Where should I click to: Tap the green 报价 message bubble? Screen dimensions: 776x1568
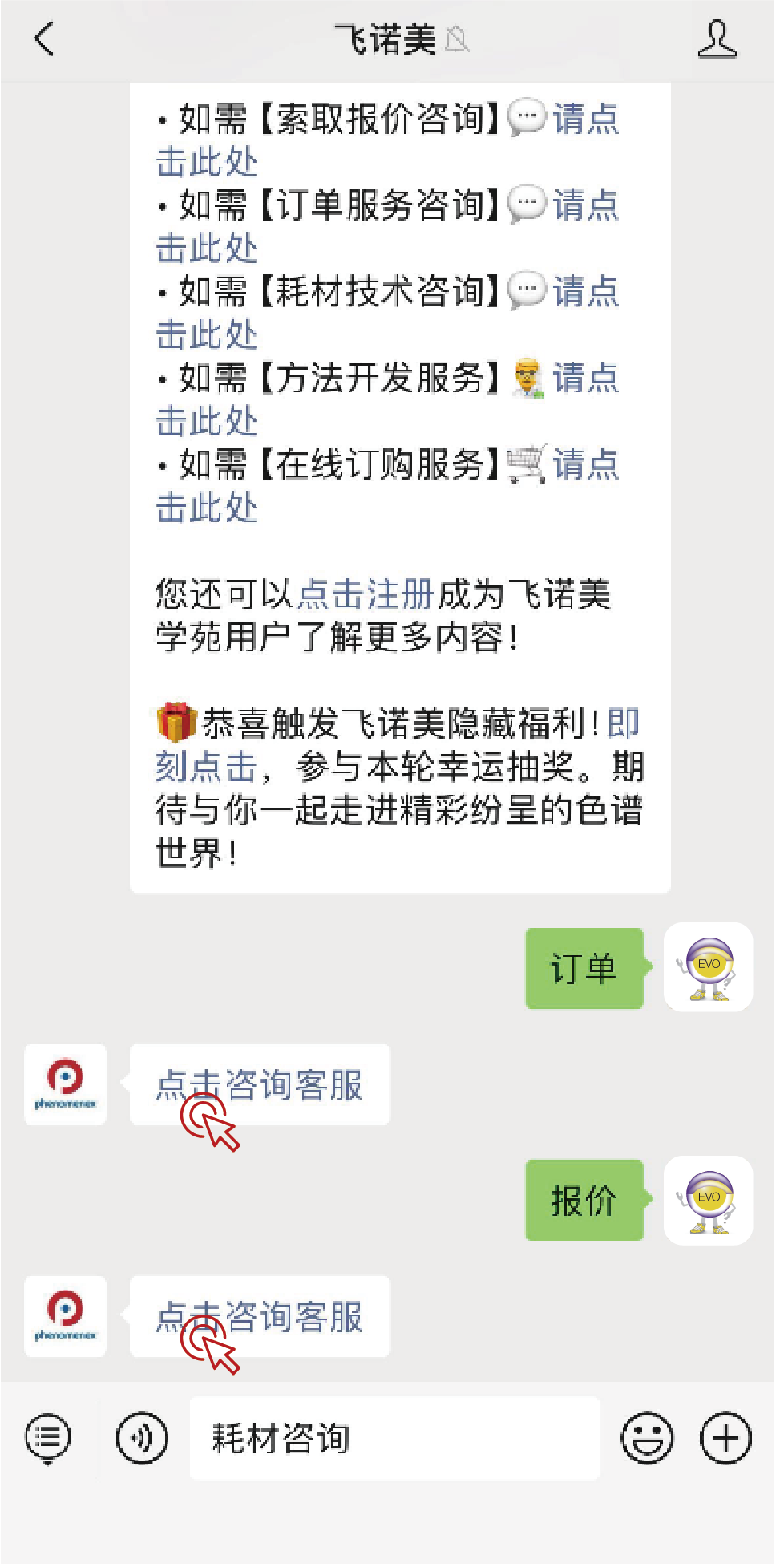tap(584, 1201)
